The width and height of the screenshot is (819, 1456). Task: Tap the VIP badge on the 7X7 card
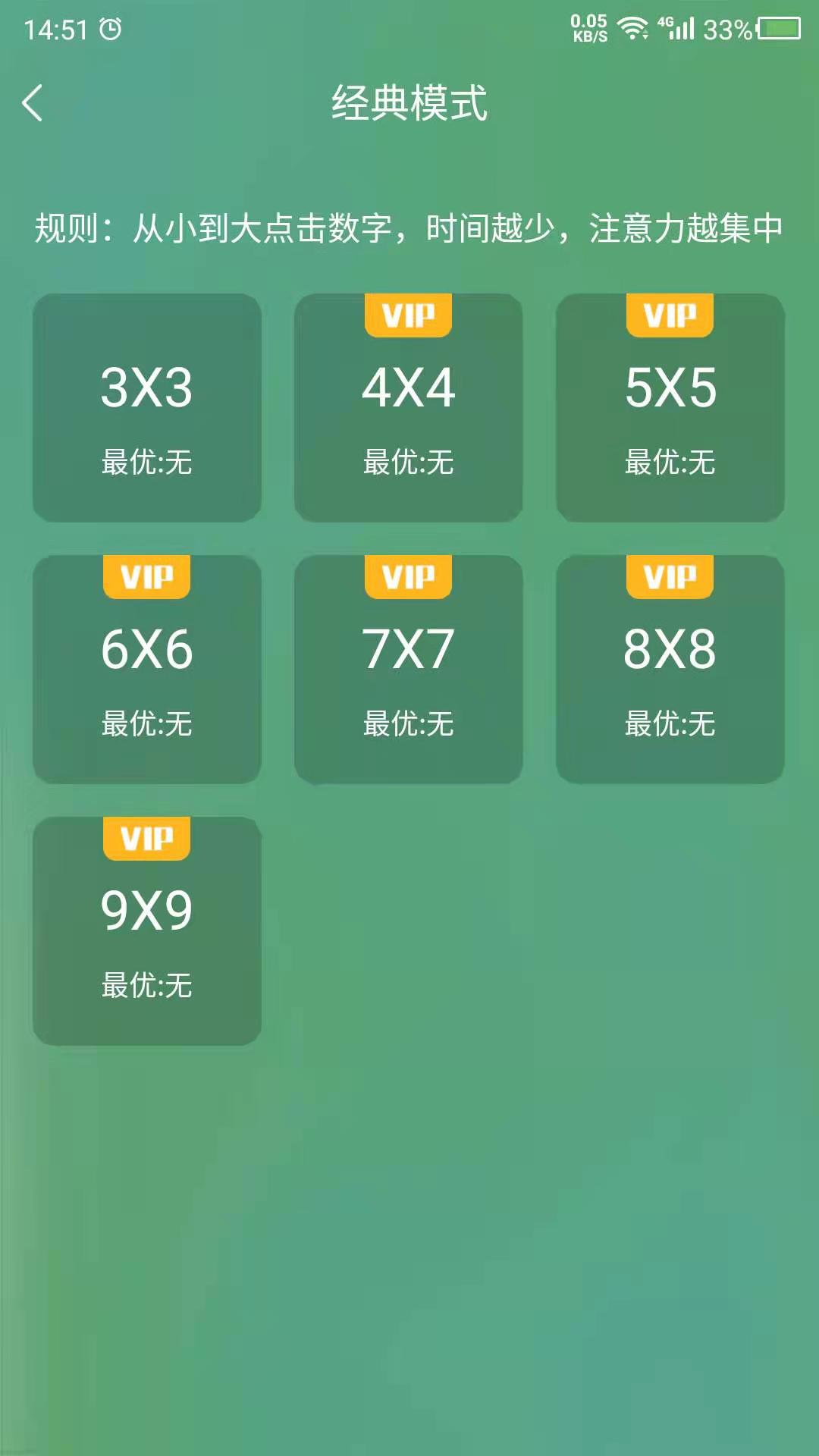coord(408,576)
